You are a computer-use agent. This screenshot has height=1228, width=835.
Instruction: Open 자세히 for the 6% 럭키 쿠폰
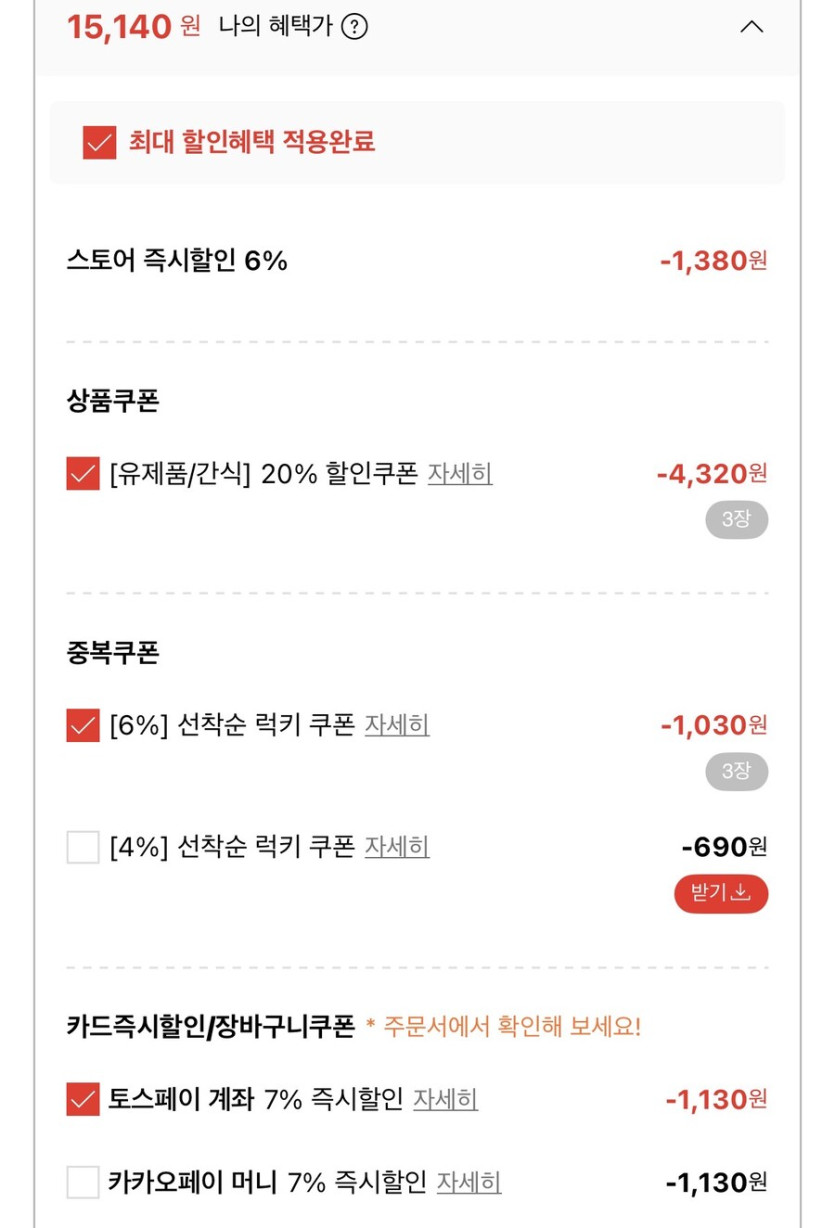(x=396, y=726)
